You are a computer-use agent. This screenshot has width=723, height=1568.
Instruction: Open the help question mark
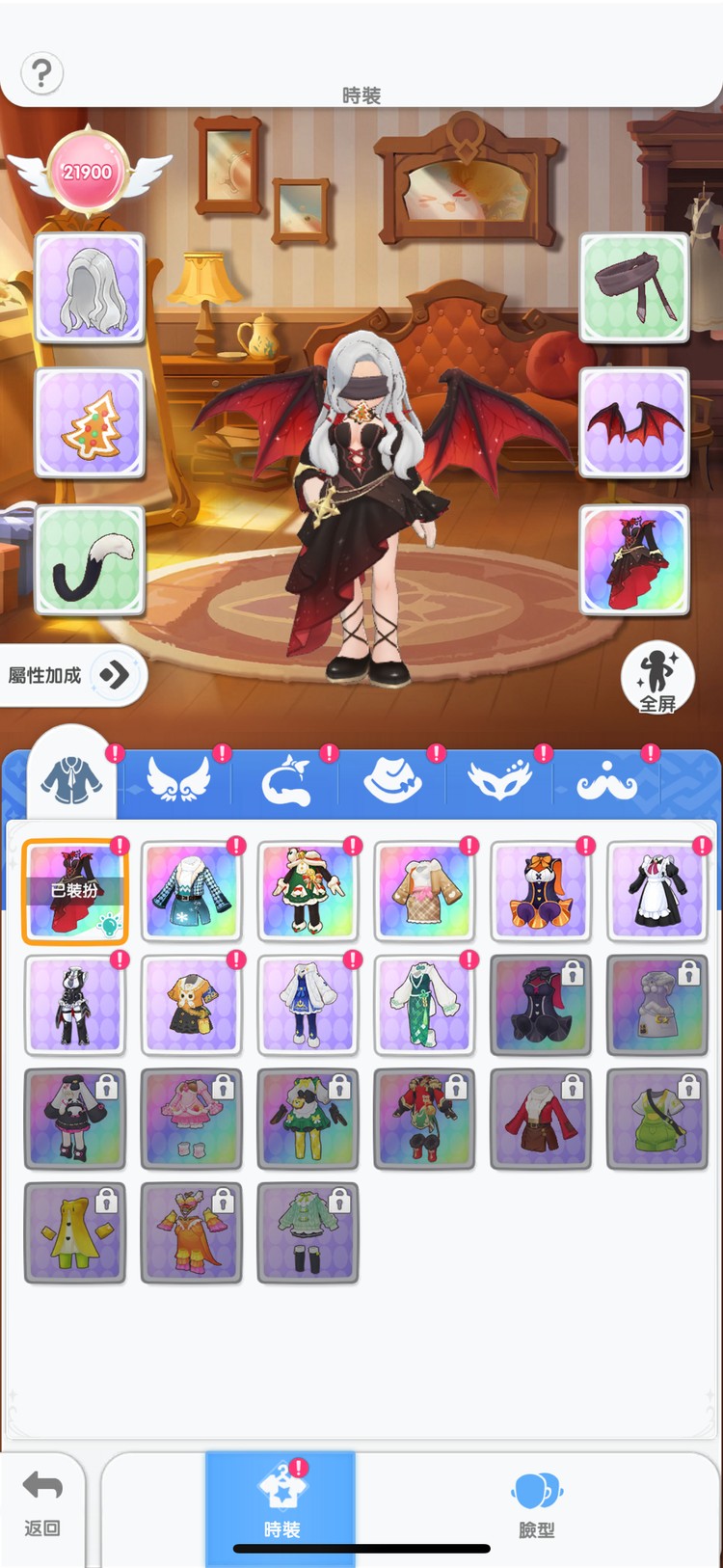41,73
